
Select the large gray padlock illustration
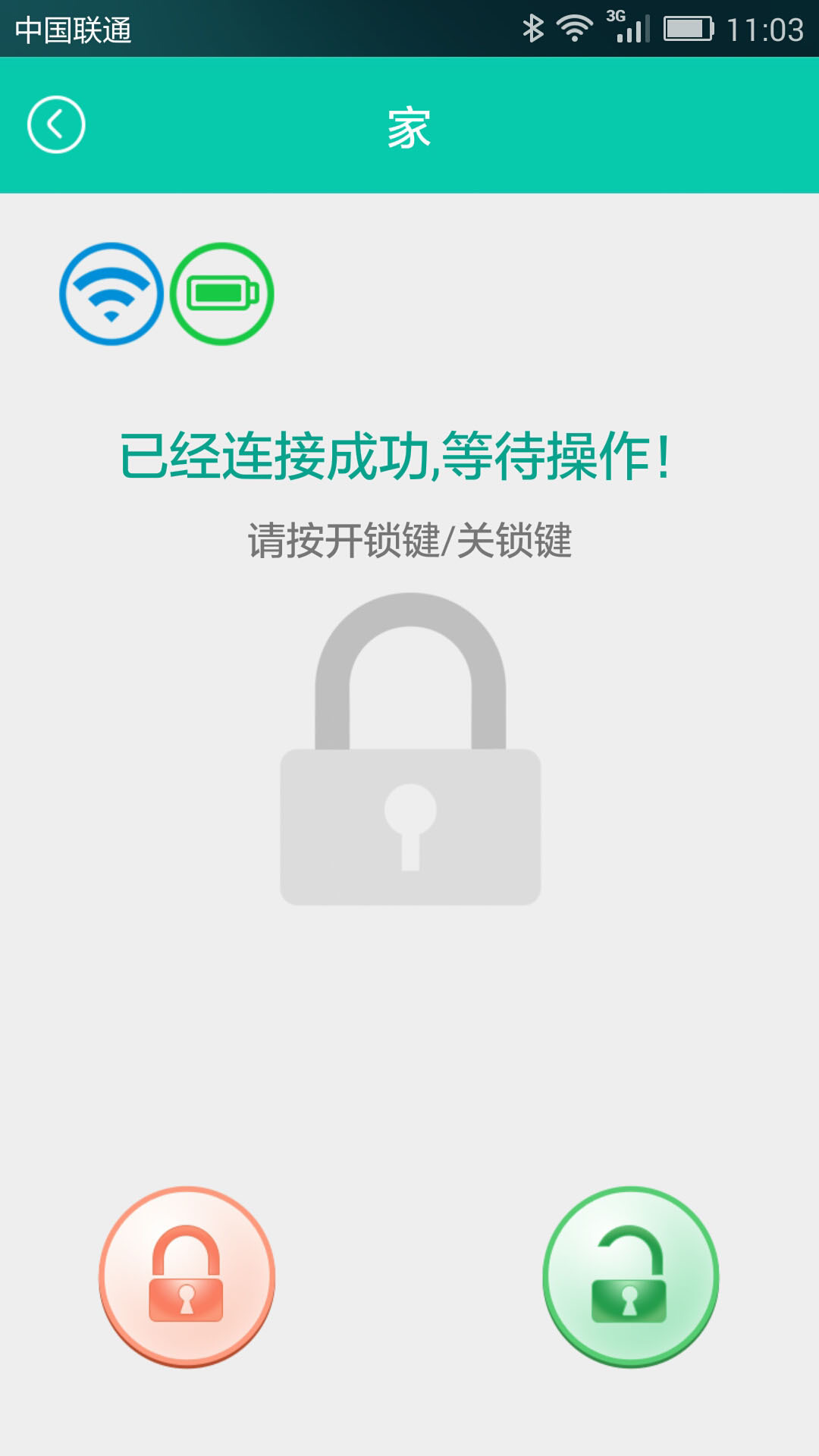point(409,751)
